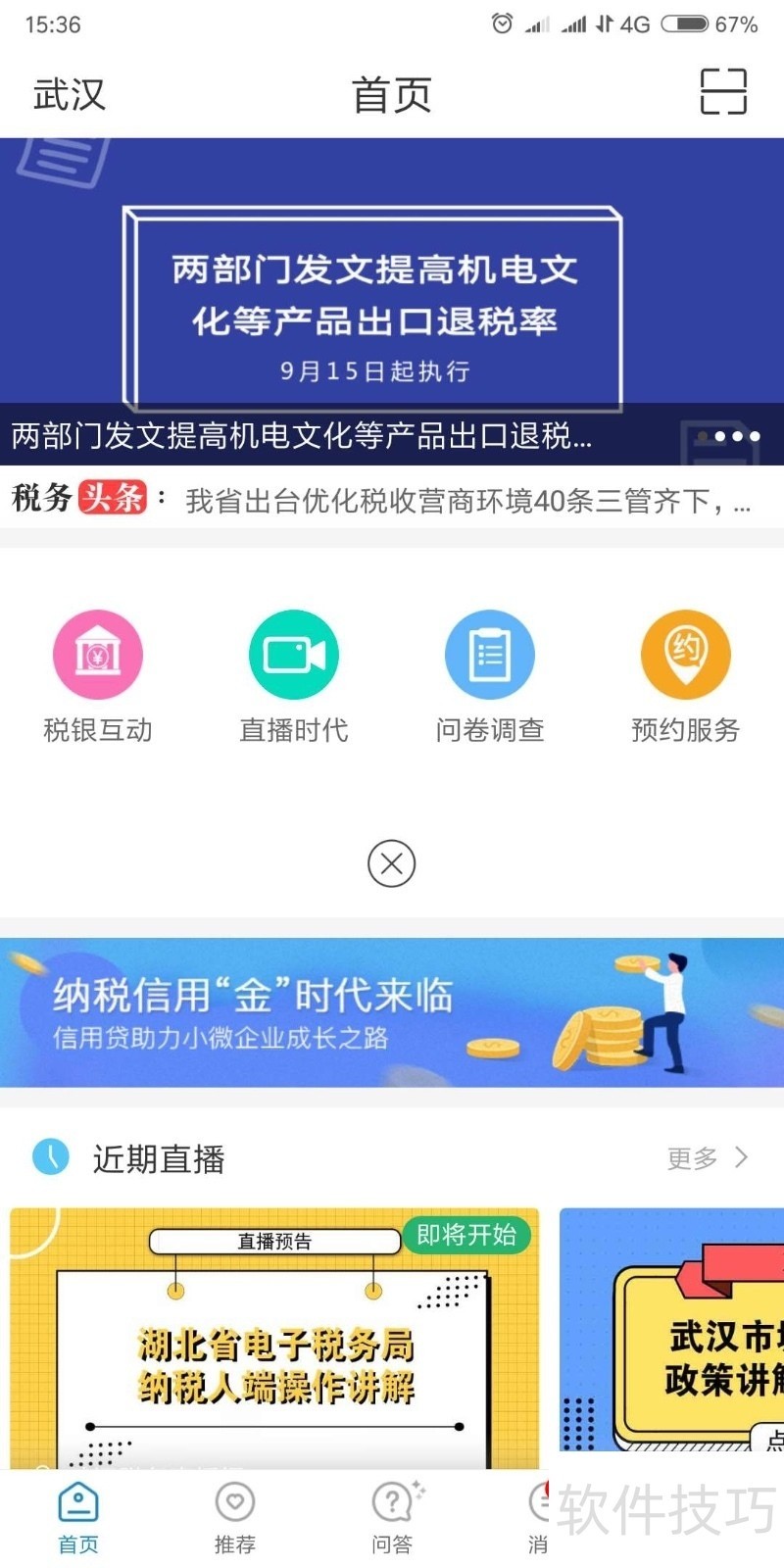This screenshot has height=1568, width=784.
Task: Open the QR scan icon top right
Action: click(x=723, y=91)
